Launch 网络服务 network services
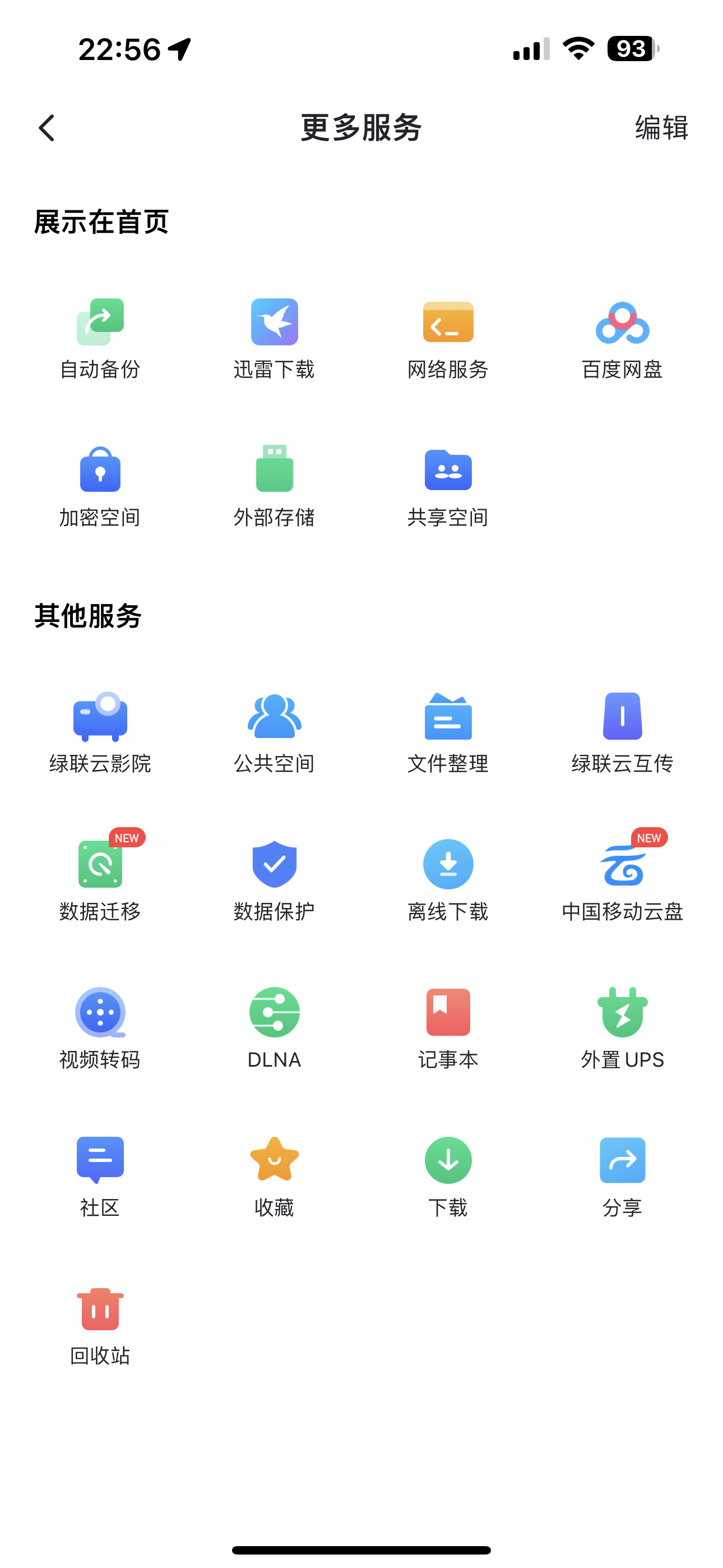 448,338
